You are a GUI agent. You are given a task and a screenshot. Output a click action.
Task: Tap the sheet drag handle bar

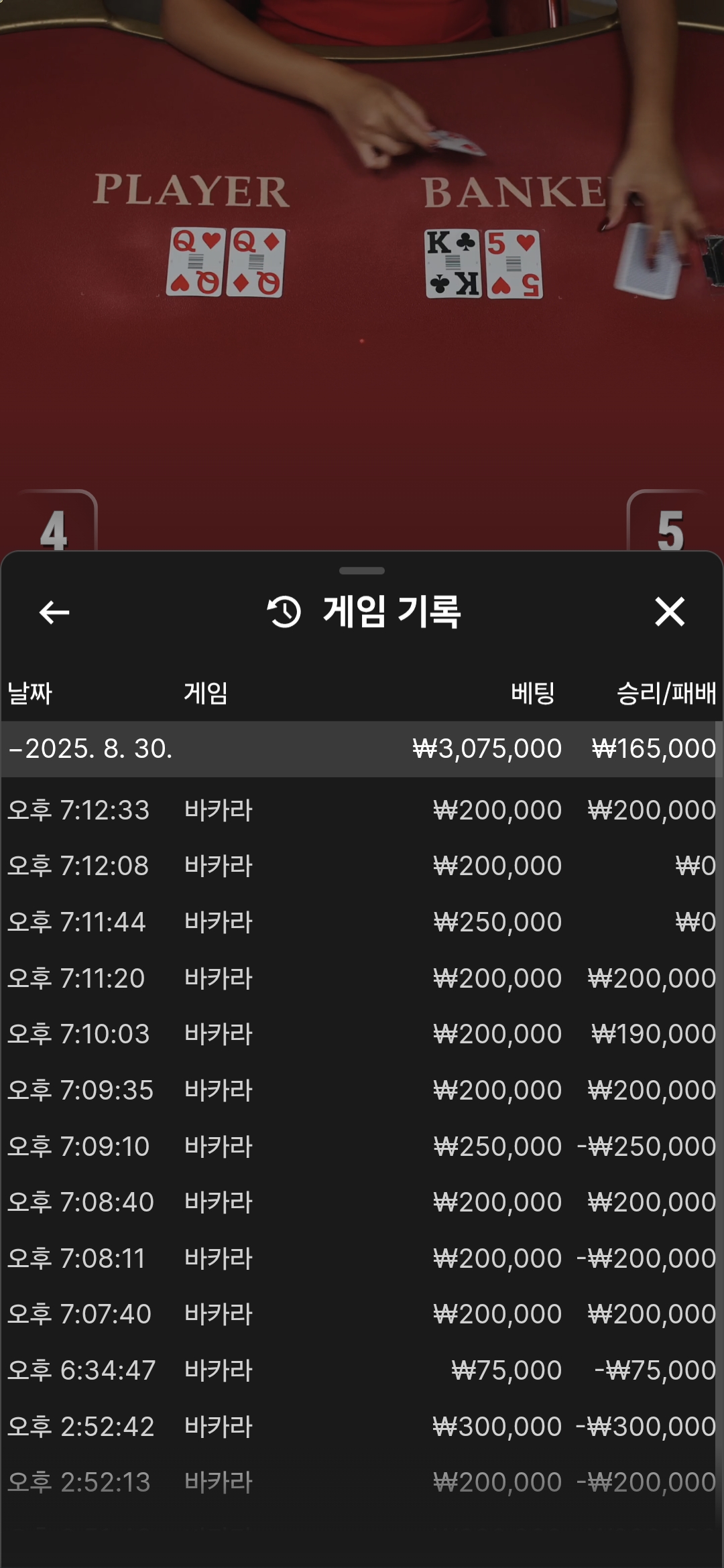point(362,571)
